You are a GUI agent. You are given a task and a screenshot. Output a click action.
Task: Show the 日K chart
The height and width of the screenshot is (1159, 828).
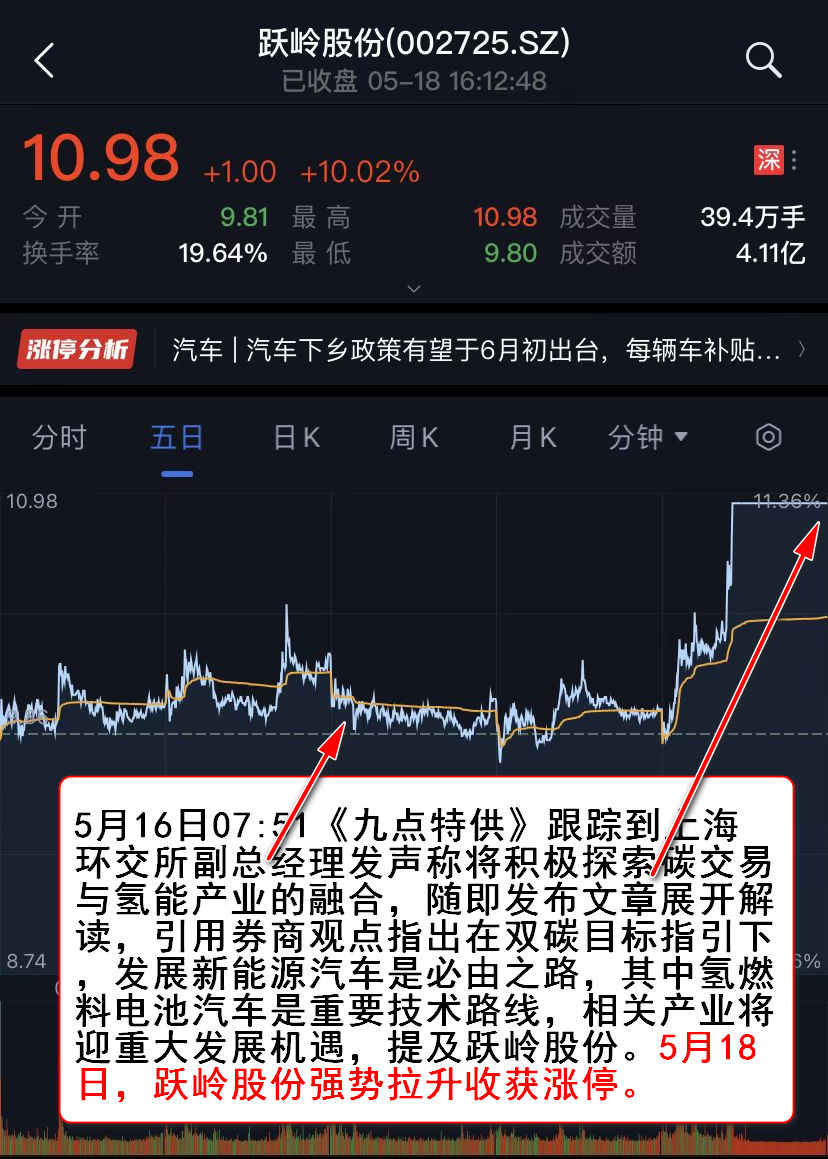(296, 437)
